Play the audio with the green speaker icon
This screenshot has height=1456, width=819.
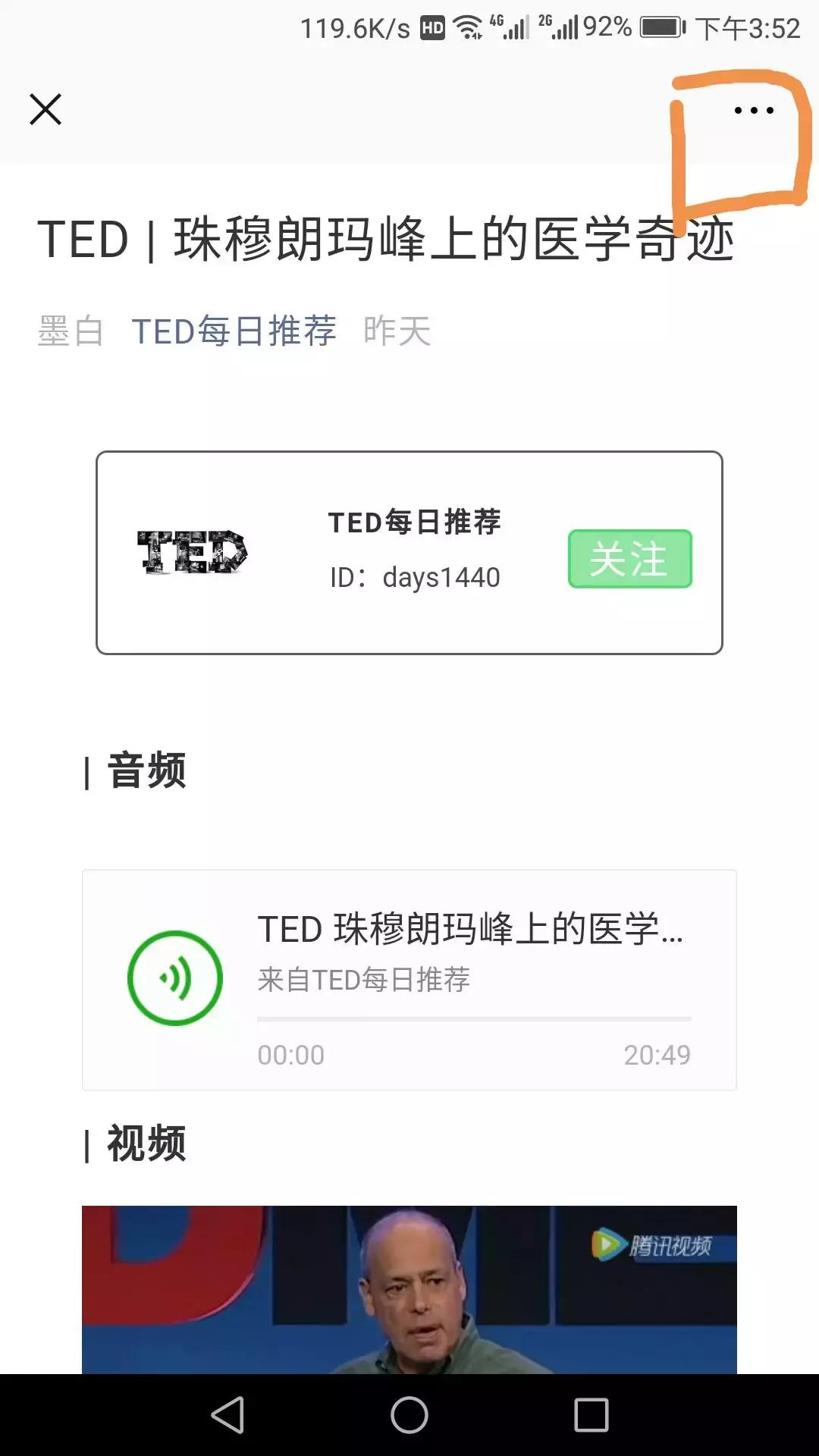174,978
